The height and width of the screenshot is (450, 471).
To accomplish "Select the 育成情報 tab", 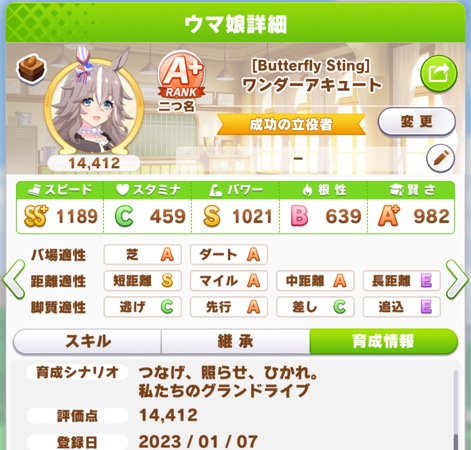I will 383,341.
